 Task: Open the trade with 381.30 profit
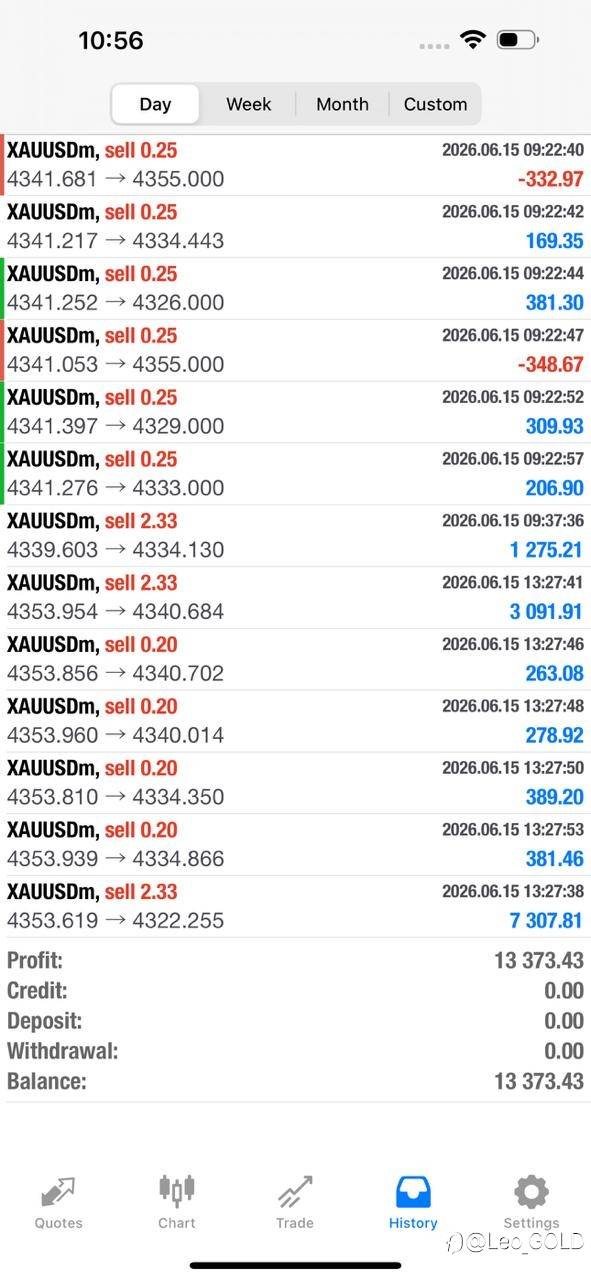tap(295, 289)
